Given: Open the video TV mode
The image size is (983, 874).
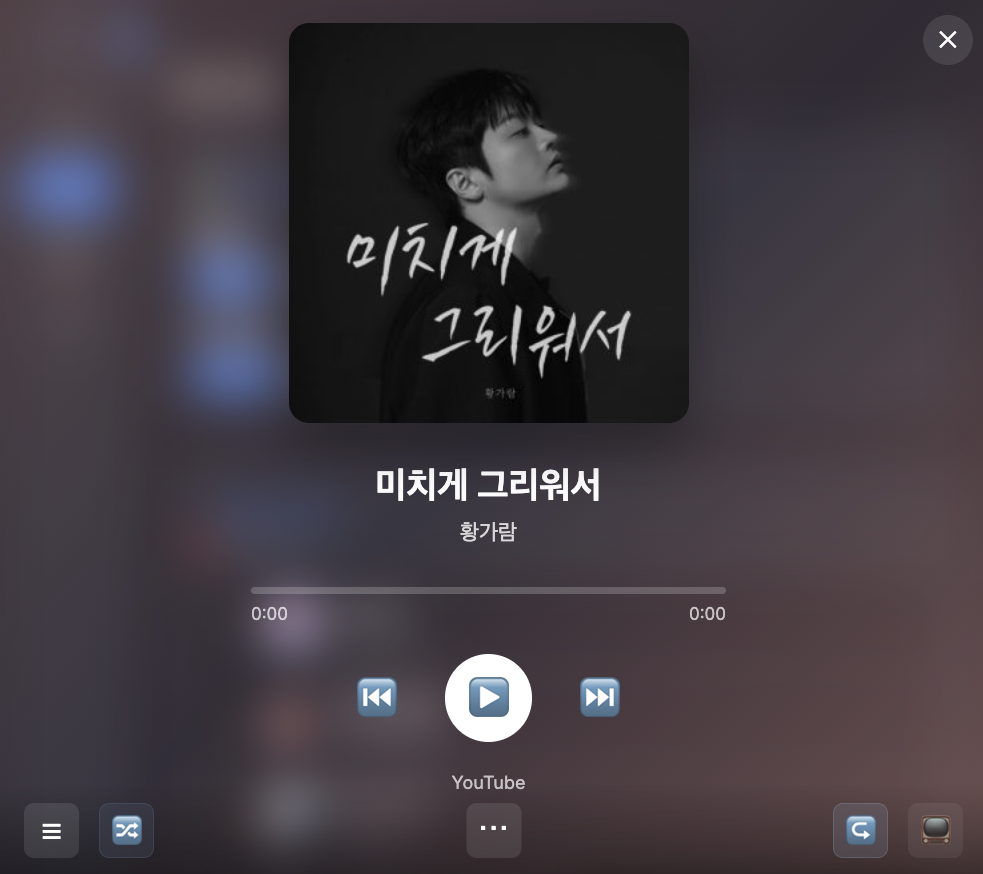Looking at the screenshot, I should click(935, 831).
